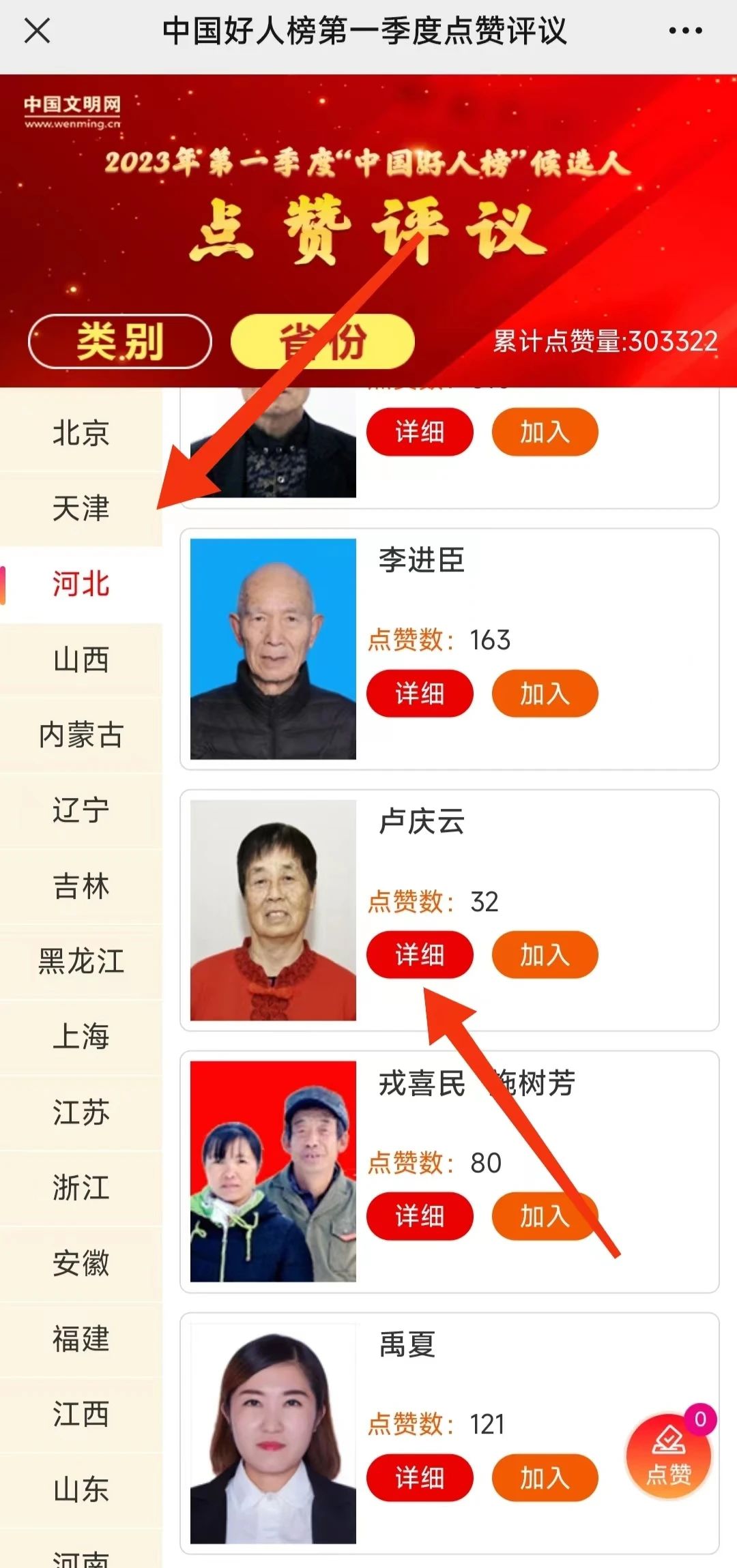Add 戎喜民 施树芳 via 加入
This screenshot has width=737, height=1568.
pos(545,1216)
